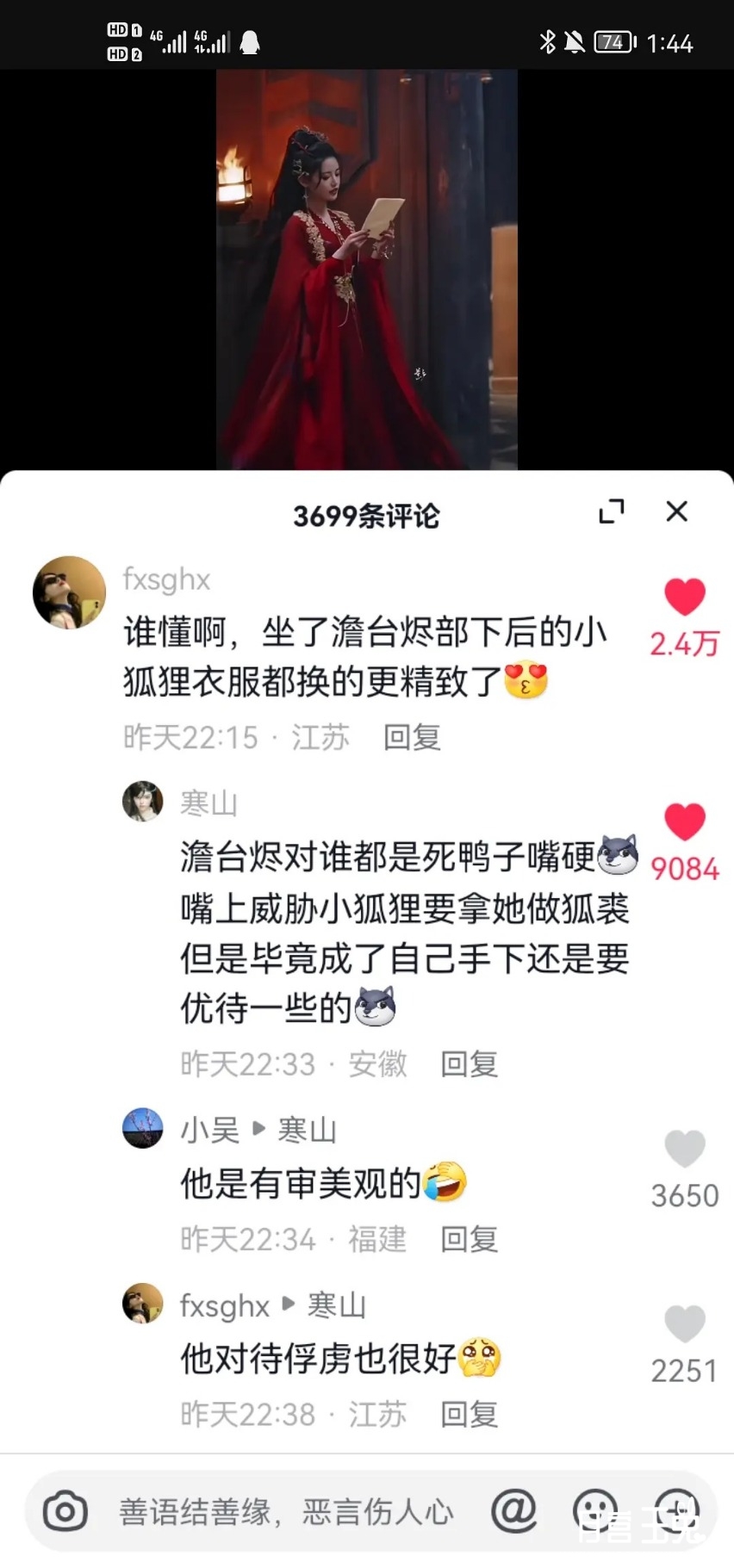Expand comments panel to full screen

pyautogui.click(x=612, y=511)
